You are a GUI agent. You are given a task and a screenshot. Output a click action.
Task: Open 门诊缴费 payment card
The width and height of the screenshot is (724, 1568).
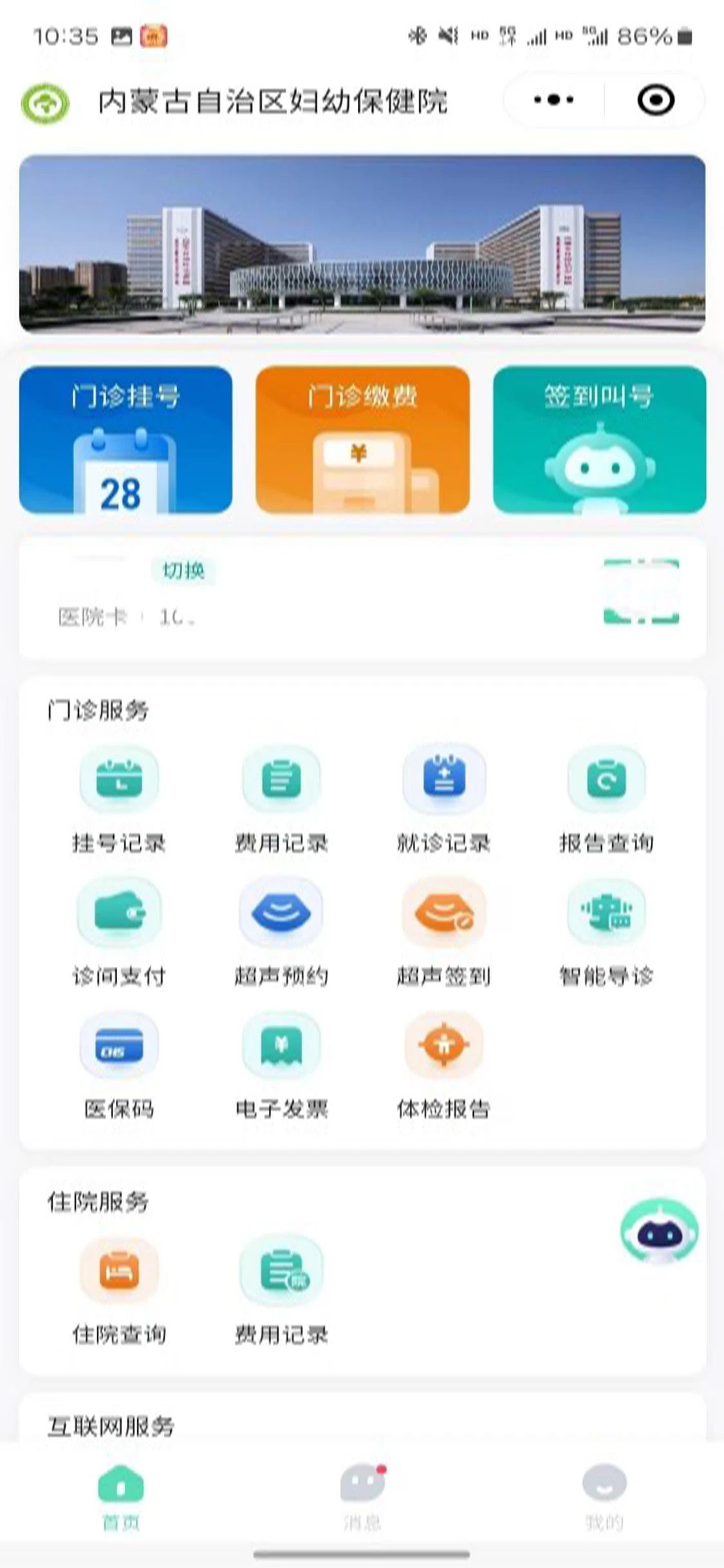click(x=362, y=440)
